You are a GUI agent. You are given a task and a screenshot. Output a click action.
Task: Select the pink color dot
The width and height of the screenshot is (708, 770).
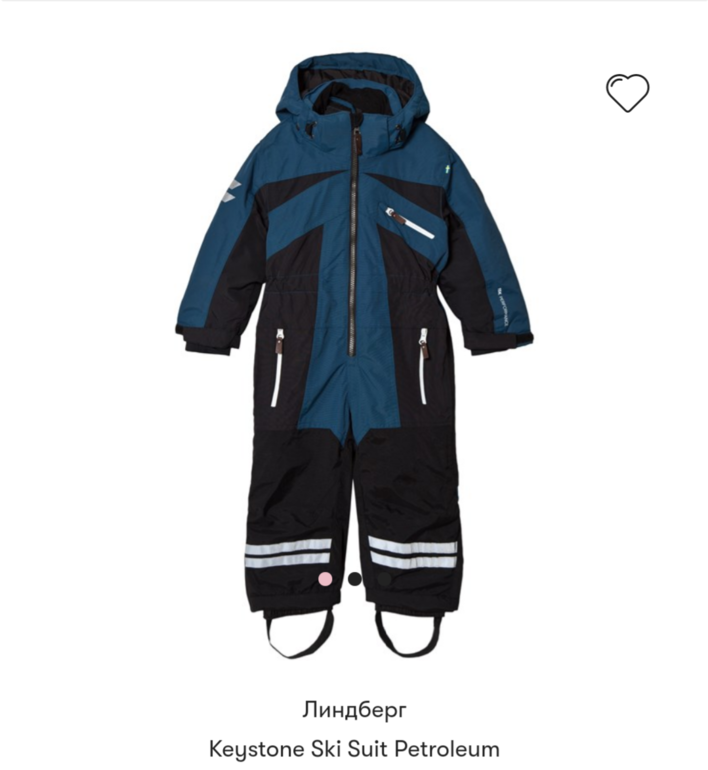[x=325, y=578]
